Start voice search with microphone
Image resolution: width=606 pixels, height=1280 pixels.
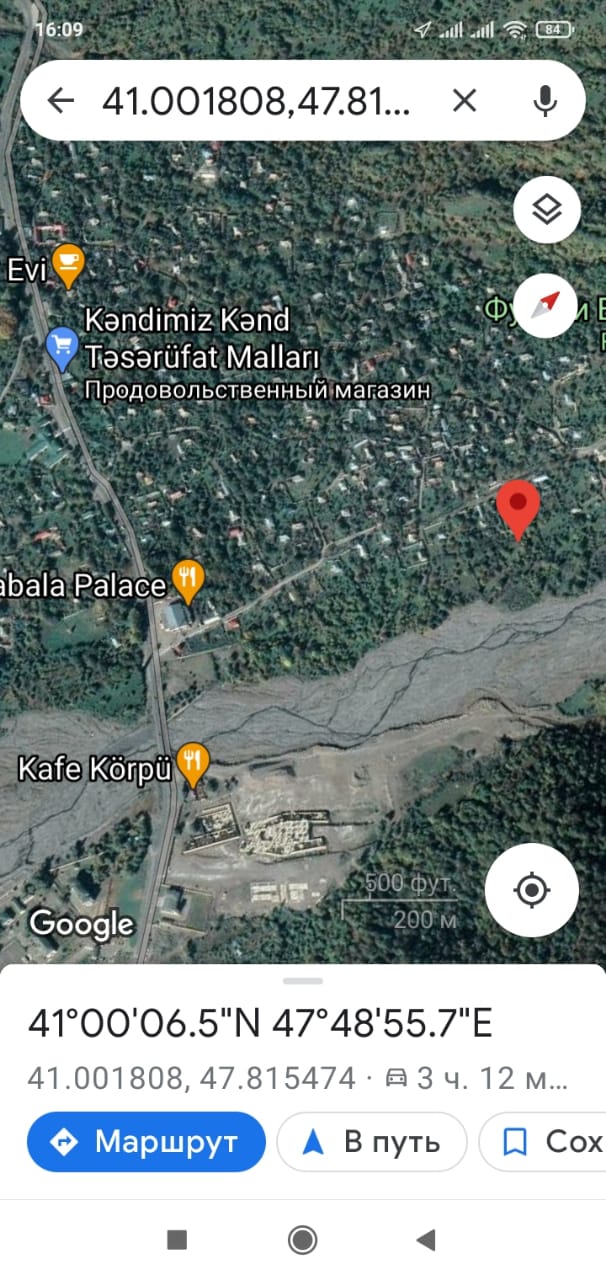pos(544,100)
